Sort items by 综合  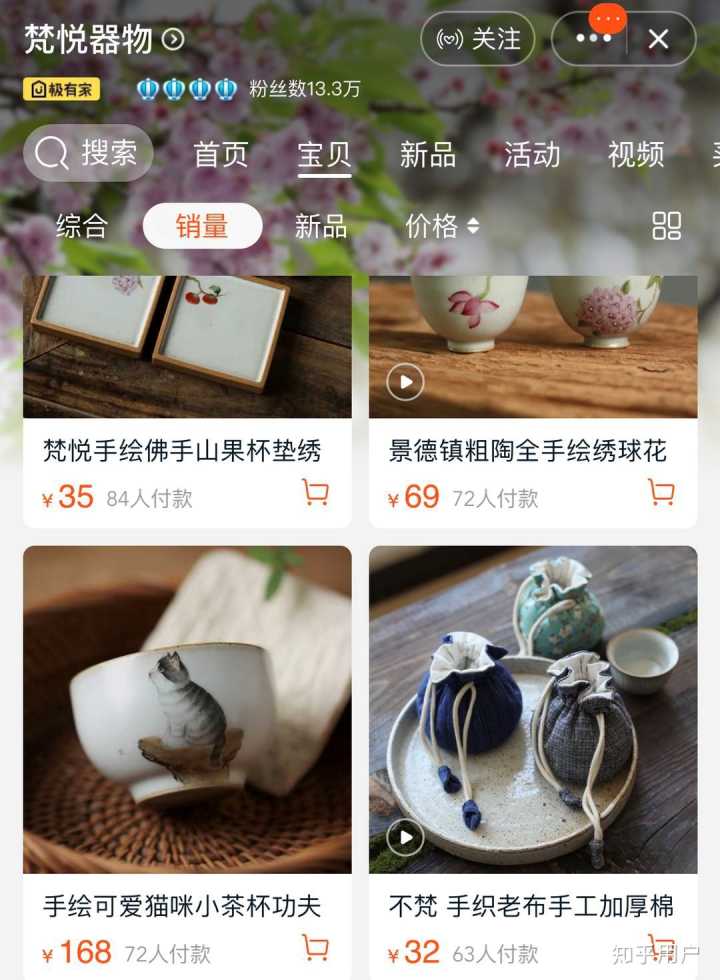82,226
